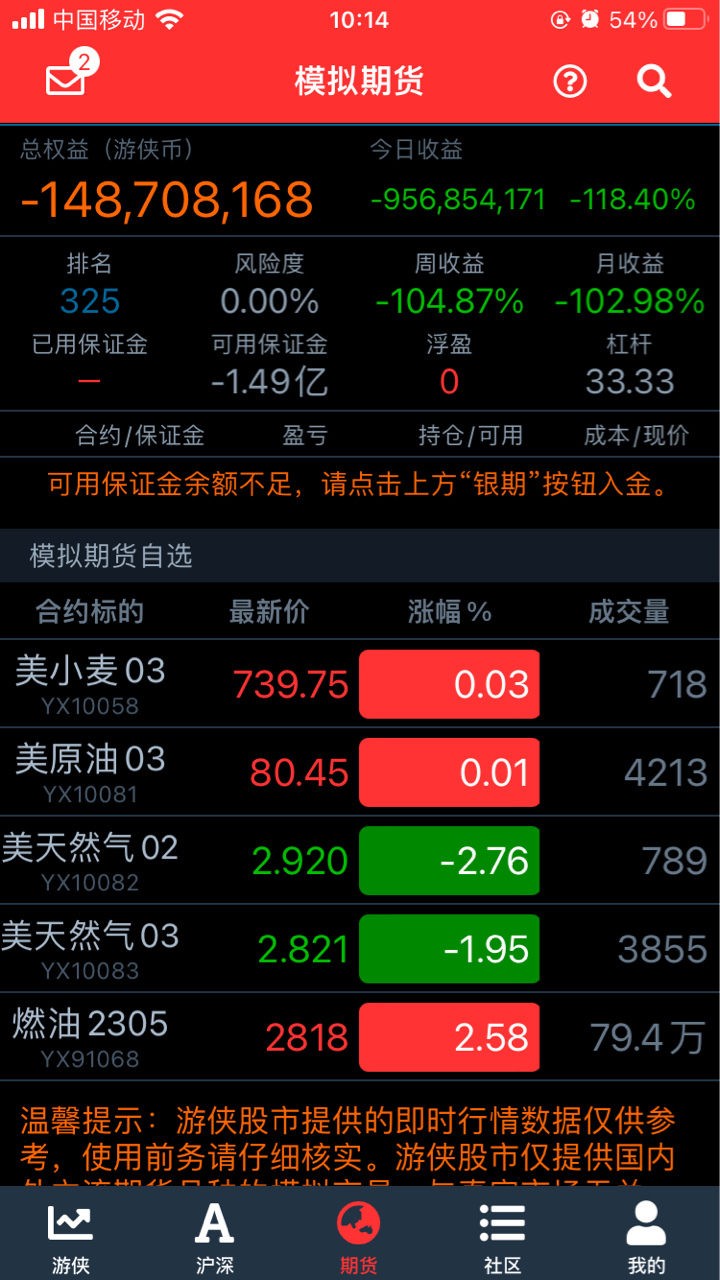Switch to the 沪深 tab
Screen dimensions: 720x1280
tap(215, 1238)
